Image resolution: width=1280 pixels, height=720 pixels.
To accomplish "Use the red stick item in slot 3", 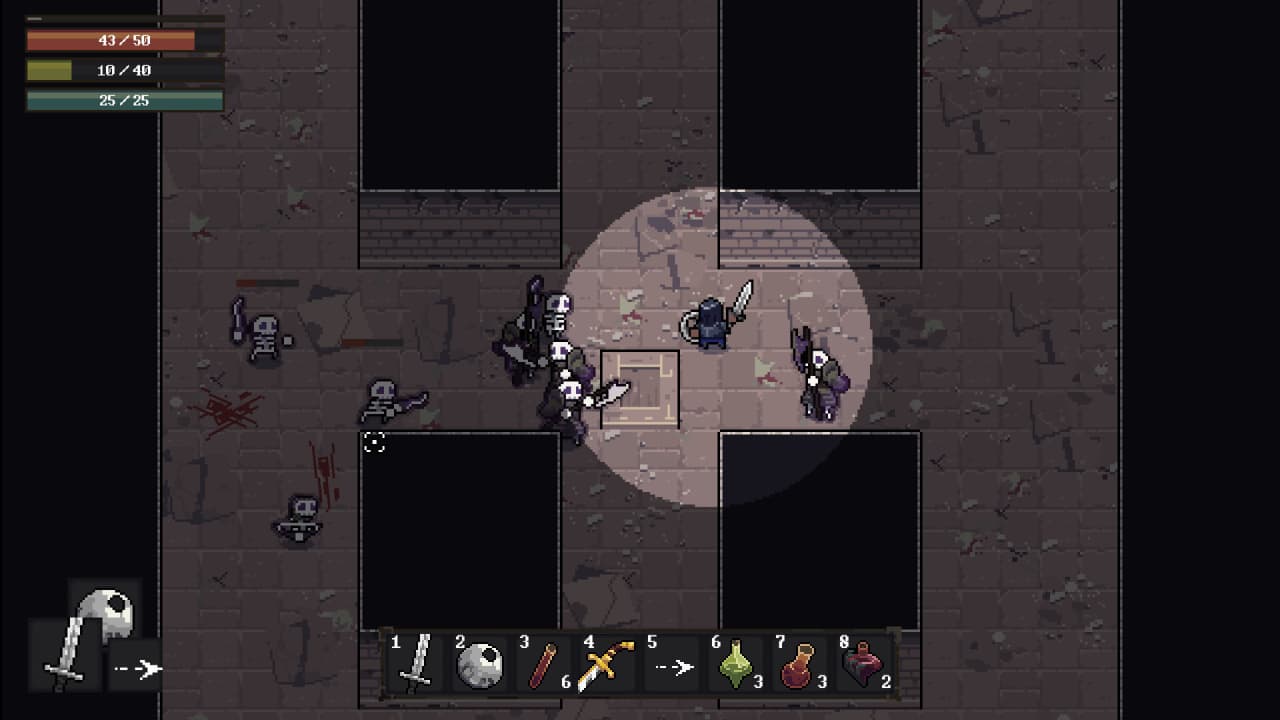I will tap(542, 664).
